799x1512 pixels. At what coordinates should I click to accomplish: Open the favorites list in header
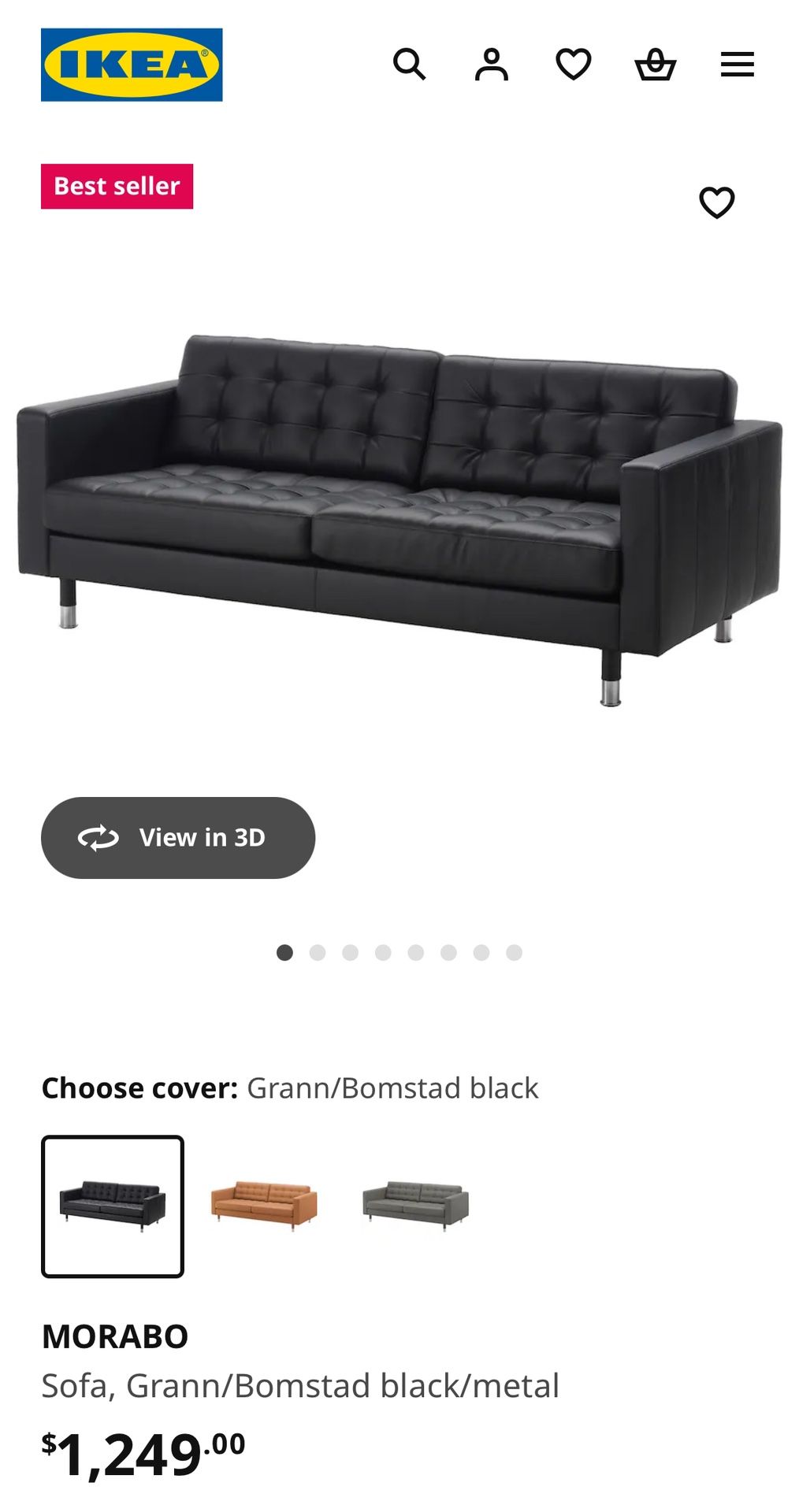573,65
